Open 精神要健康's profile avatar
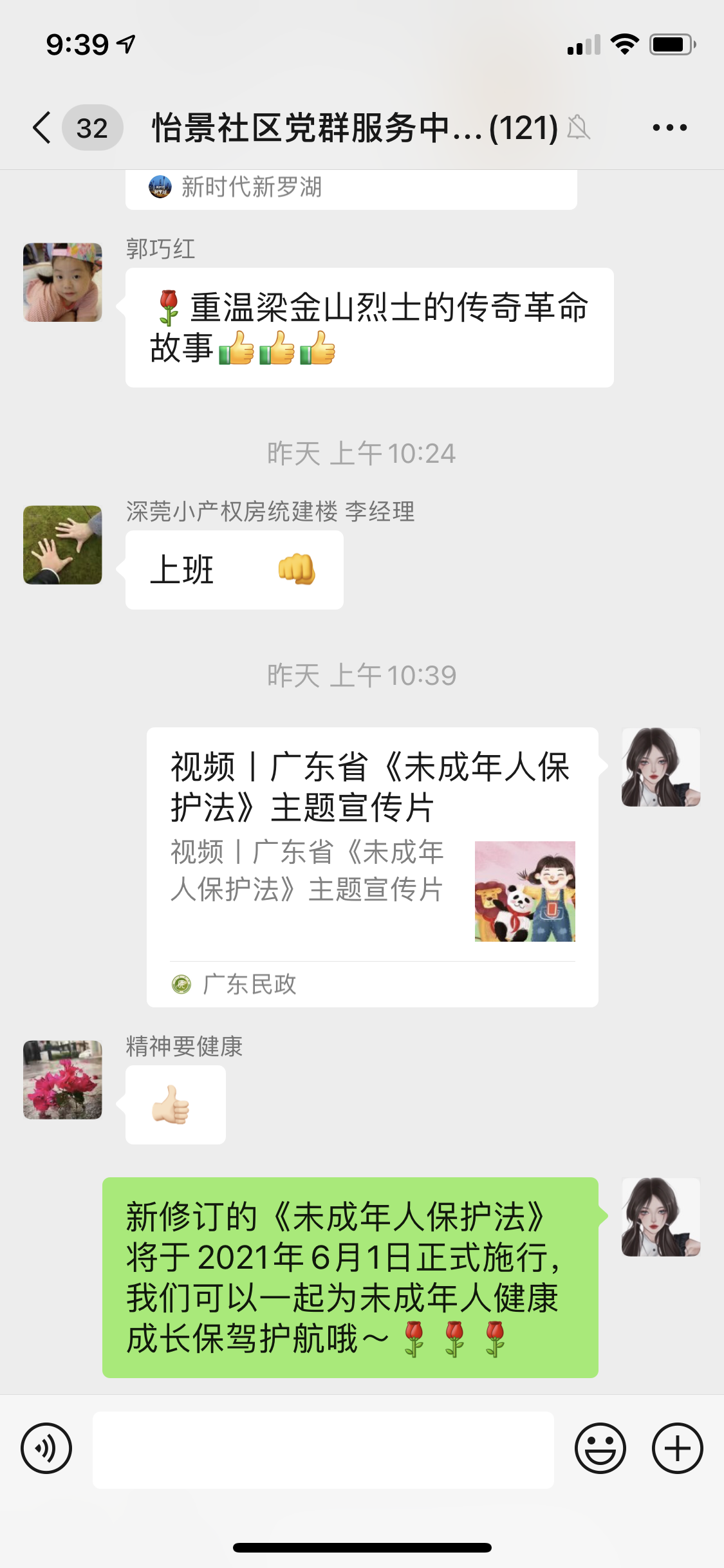 tap(62, 1079)
